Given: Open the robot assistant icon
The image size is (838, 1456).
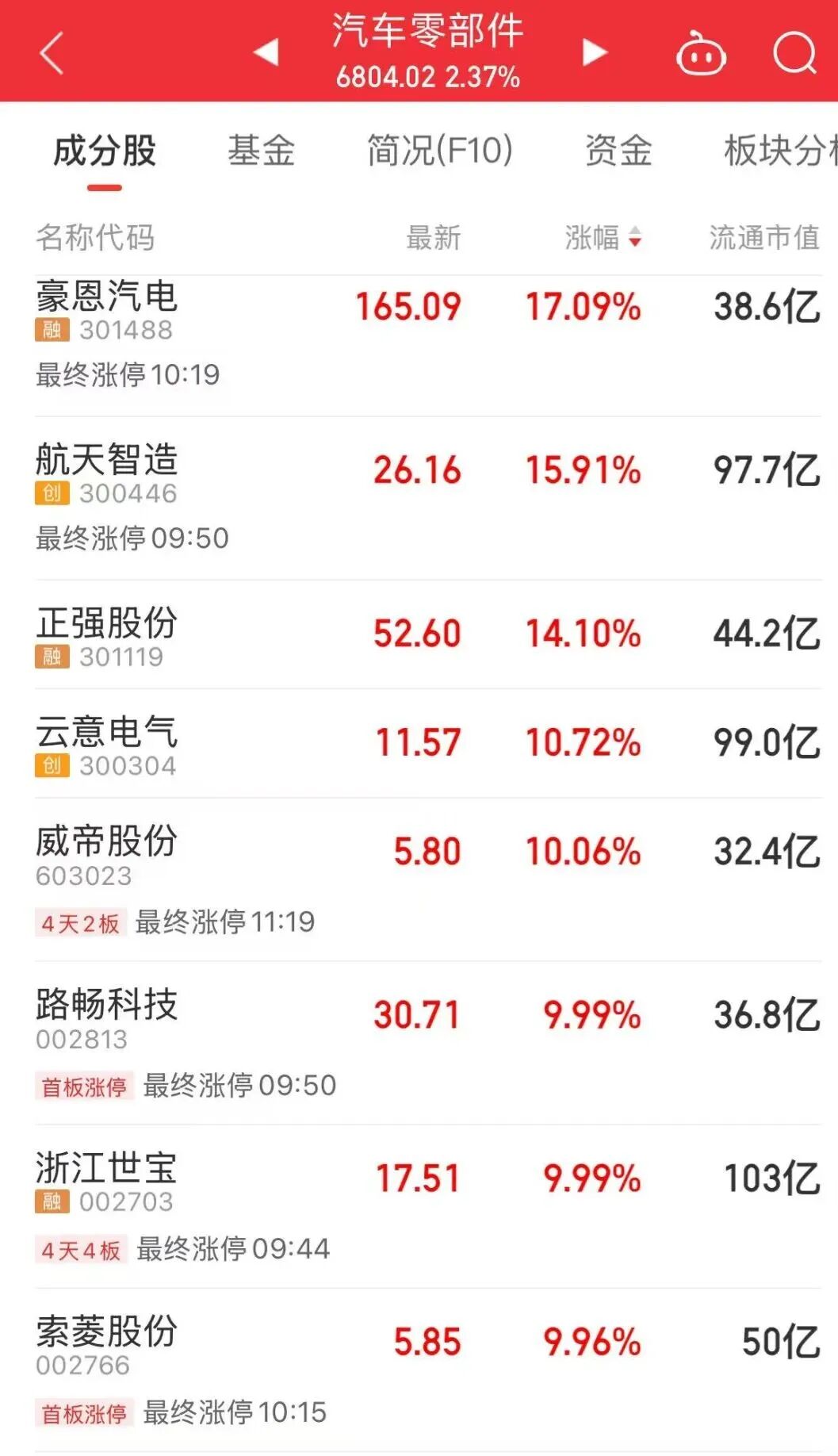Looking at the screenshot, I should 700,54.
